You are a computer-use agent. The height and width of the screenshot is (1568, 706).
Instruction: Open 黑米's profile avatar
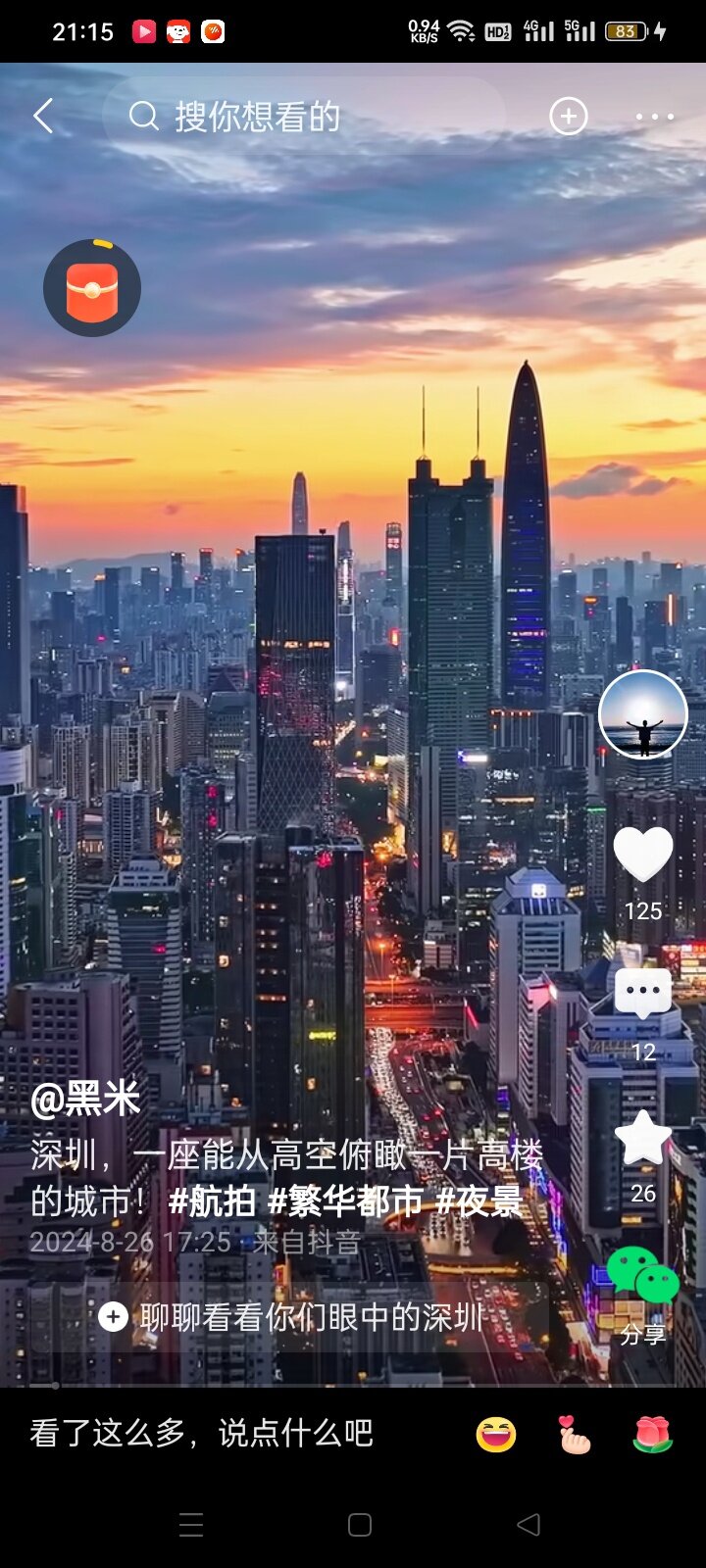click(x=643, y=714)
